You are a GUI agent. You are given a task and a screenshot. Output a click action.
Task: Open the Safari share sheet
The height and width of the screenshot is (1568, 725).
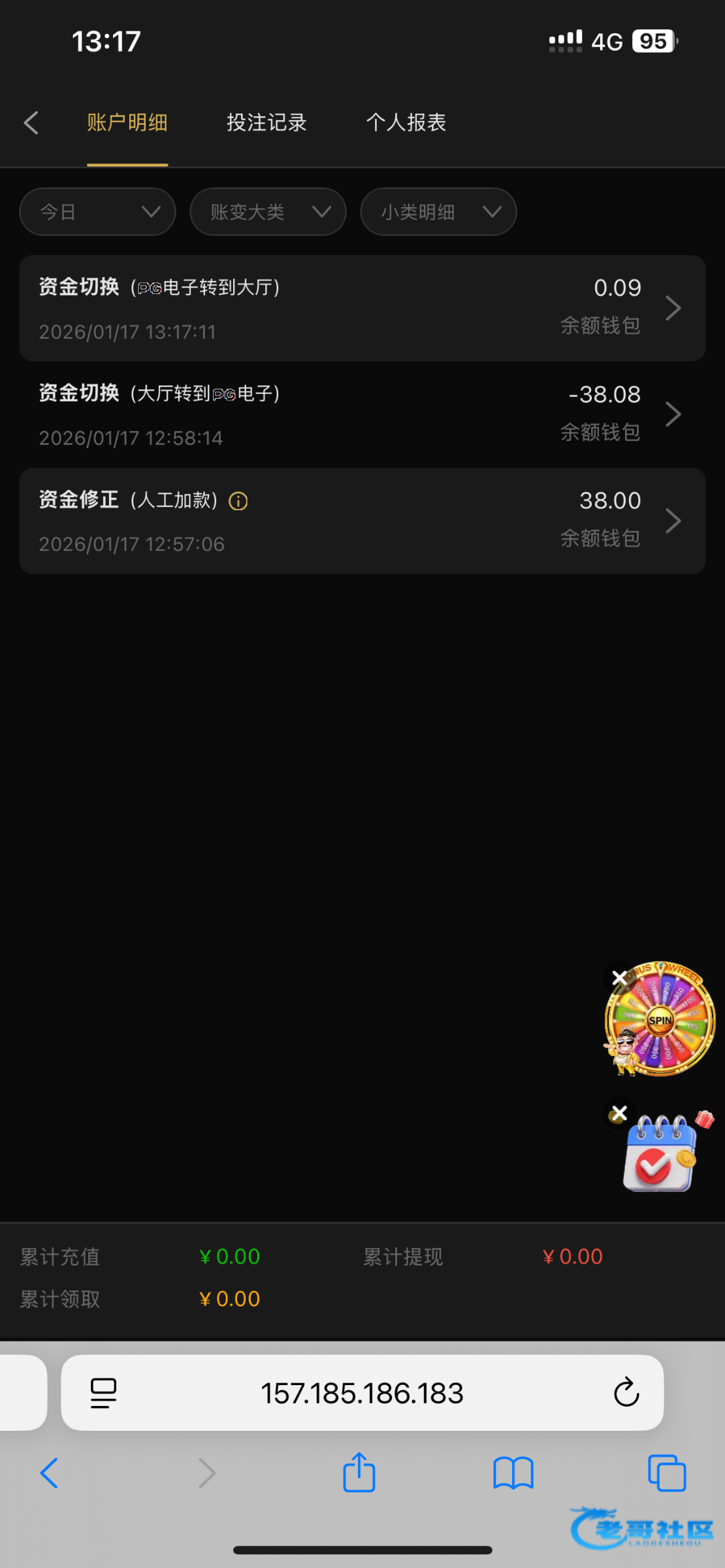pos(359,1473)
